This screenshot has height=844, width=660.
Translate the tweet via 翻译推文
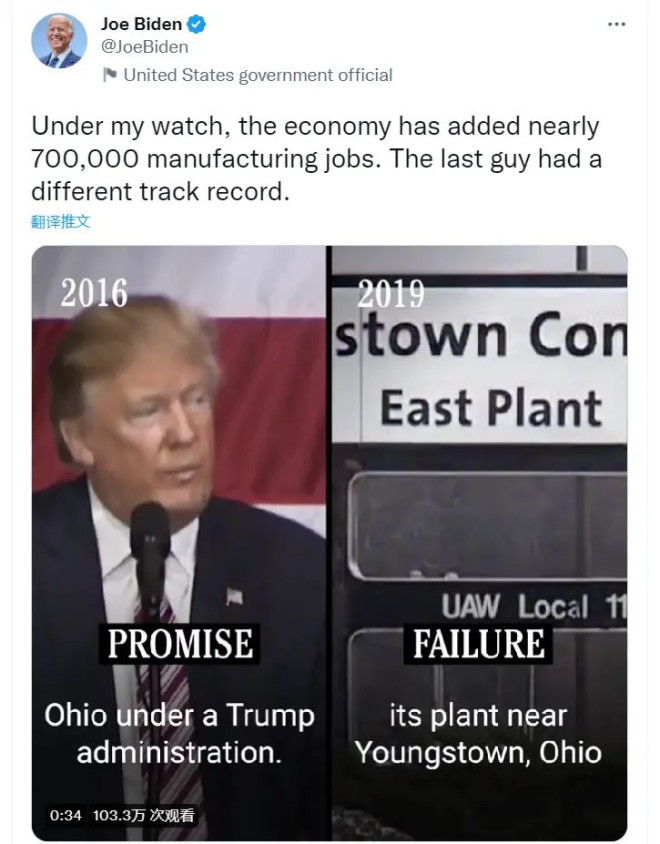[x=61, y=221]
